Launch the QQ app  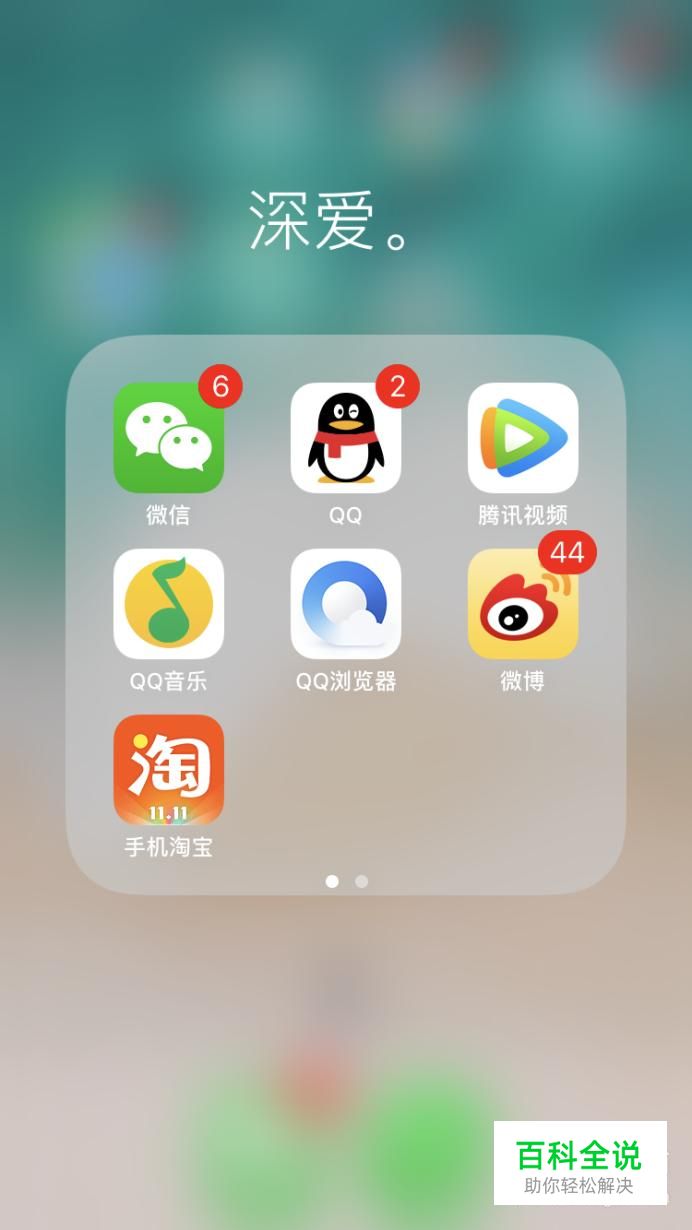pos(346,438)
